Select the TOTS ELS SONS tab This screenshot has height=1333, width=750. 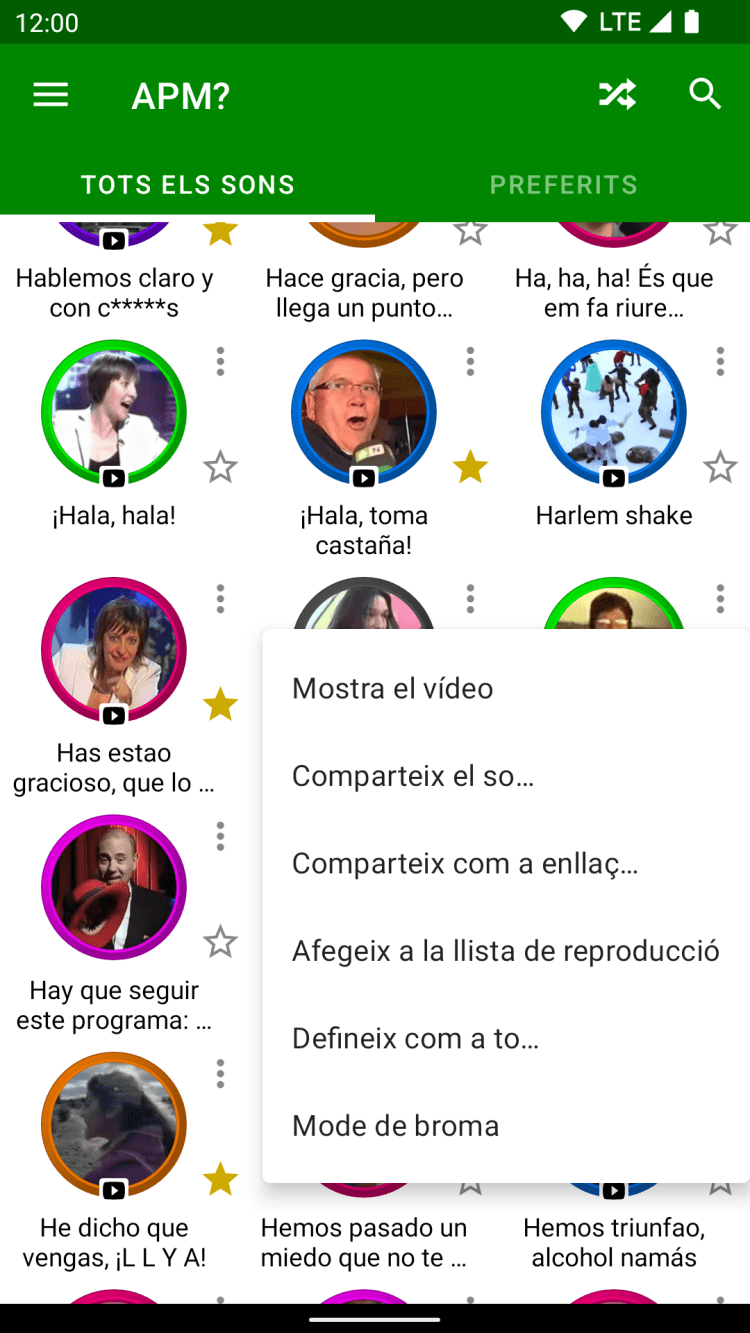coord(188,185)
